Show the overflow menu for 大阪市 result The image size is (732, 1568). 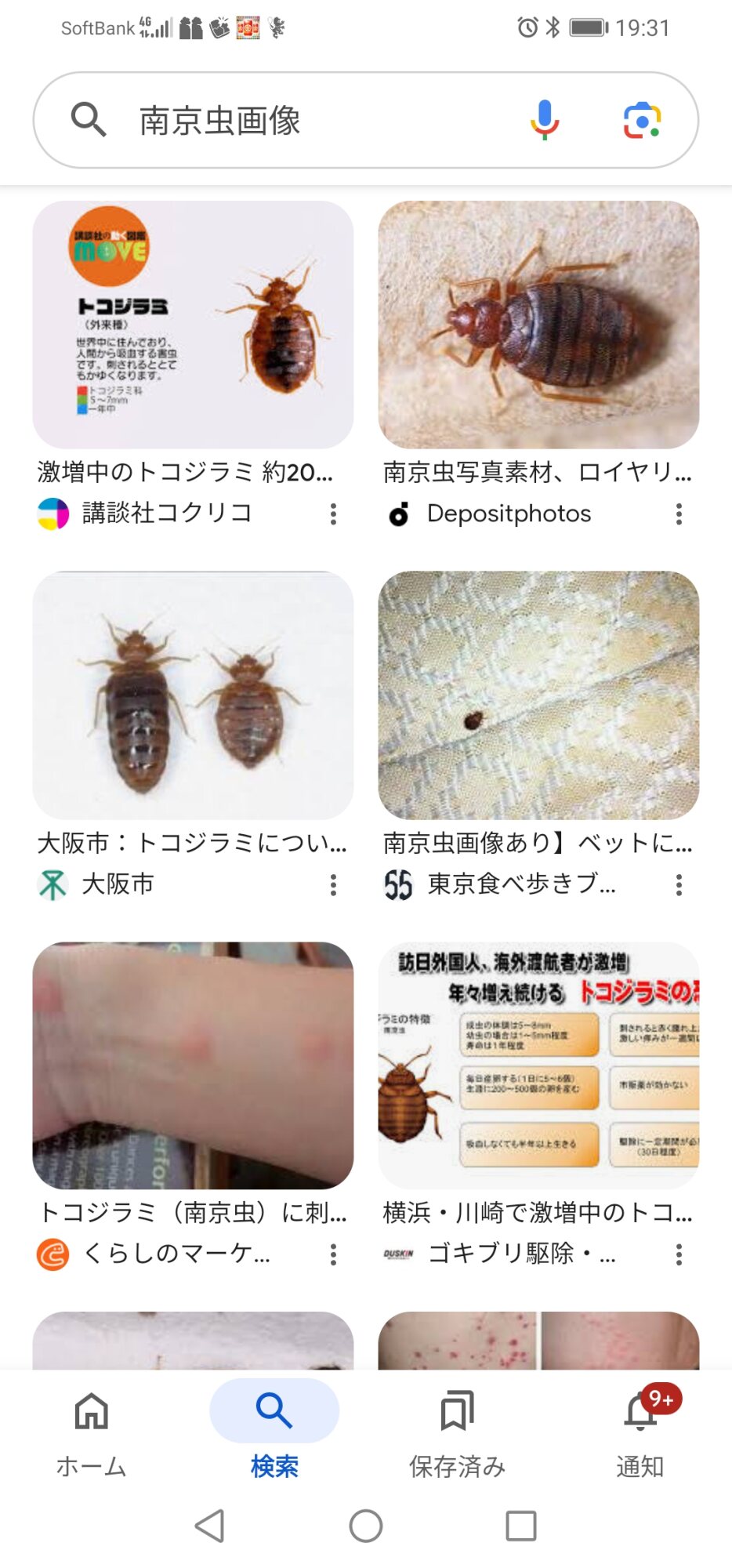tap(334, 885)
